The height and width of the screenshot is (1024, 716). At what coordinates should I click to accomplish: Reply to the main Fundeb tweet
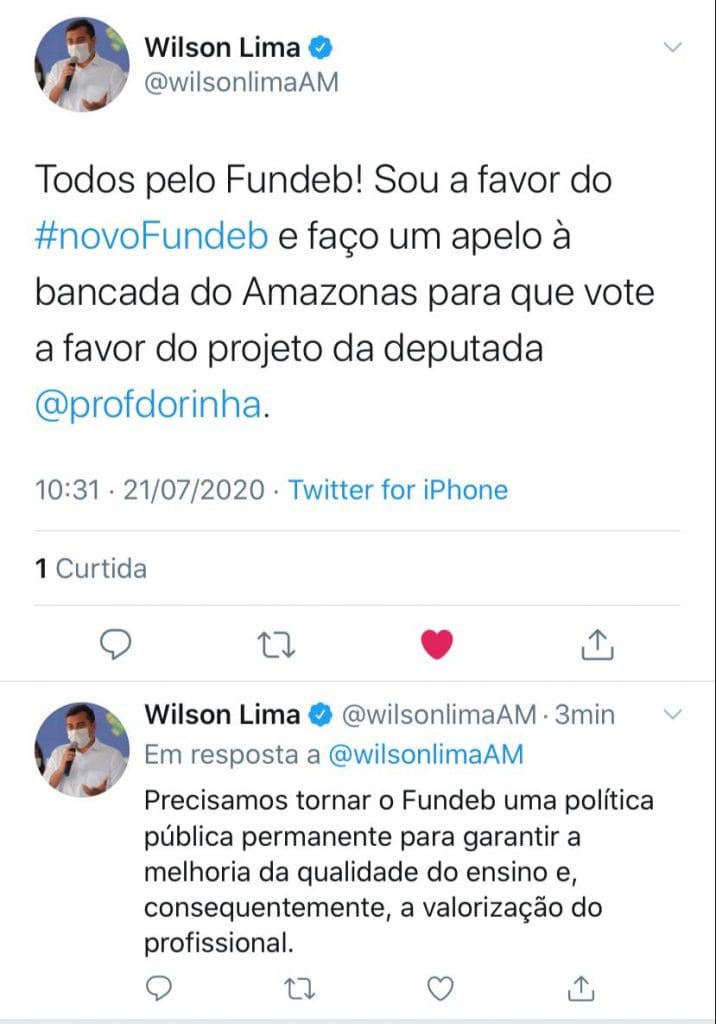coord(118,645)
